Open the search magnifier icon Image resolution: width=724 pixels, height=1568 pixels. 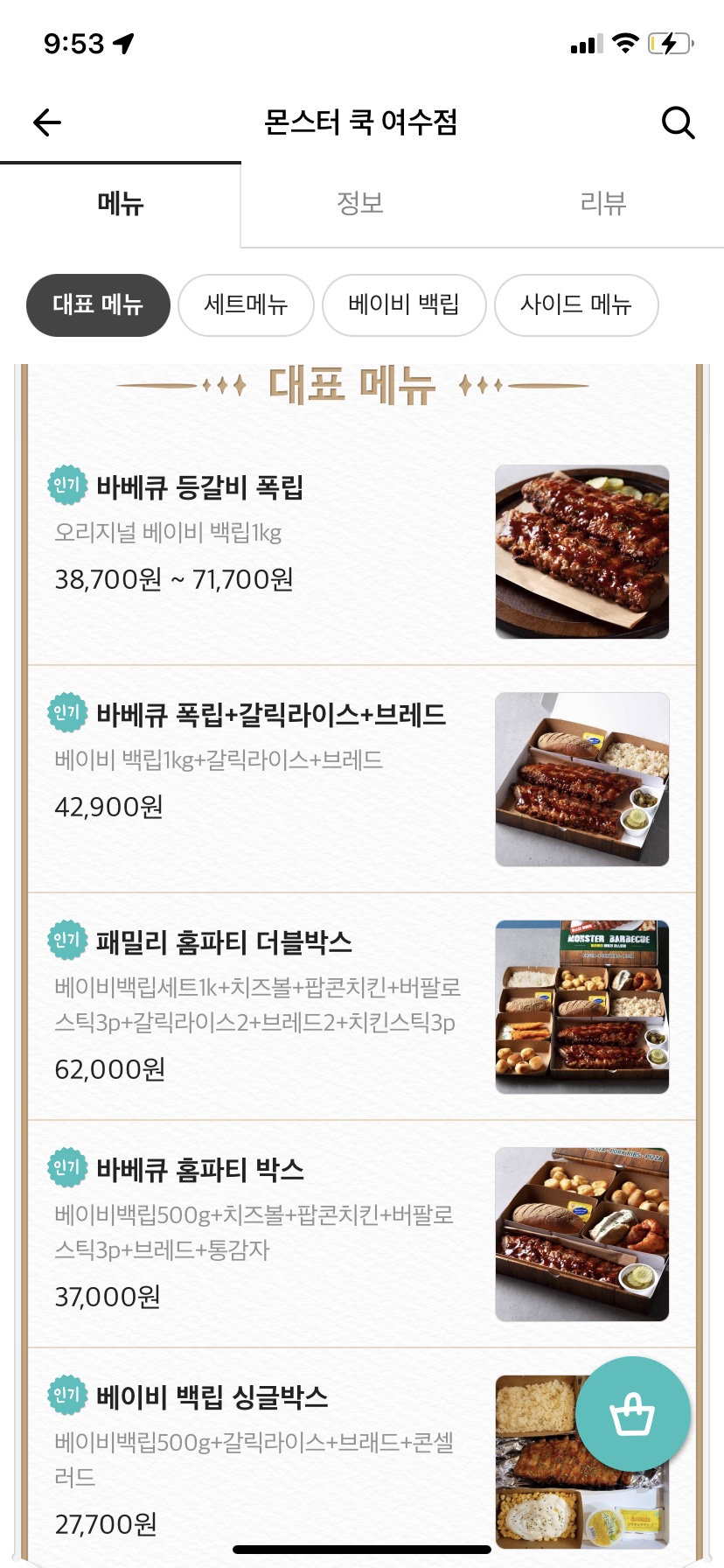tap(678, 122)
